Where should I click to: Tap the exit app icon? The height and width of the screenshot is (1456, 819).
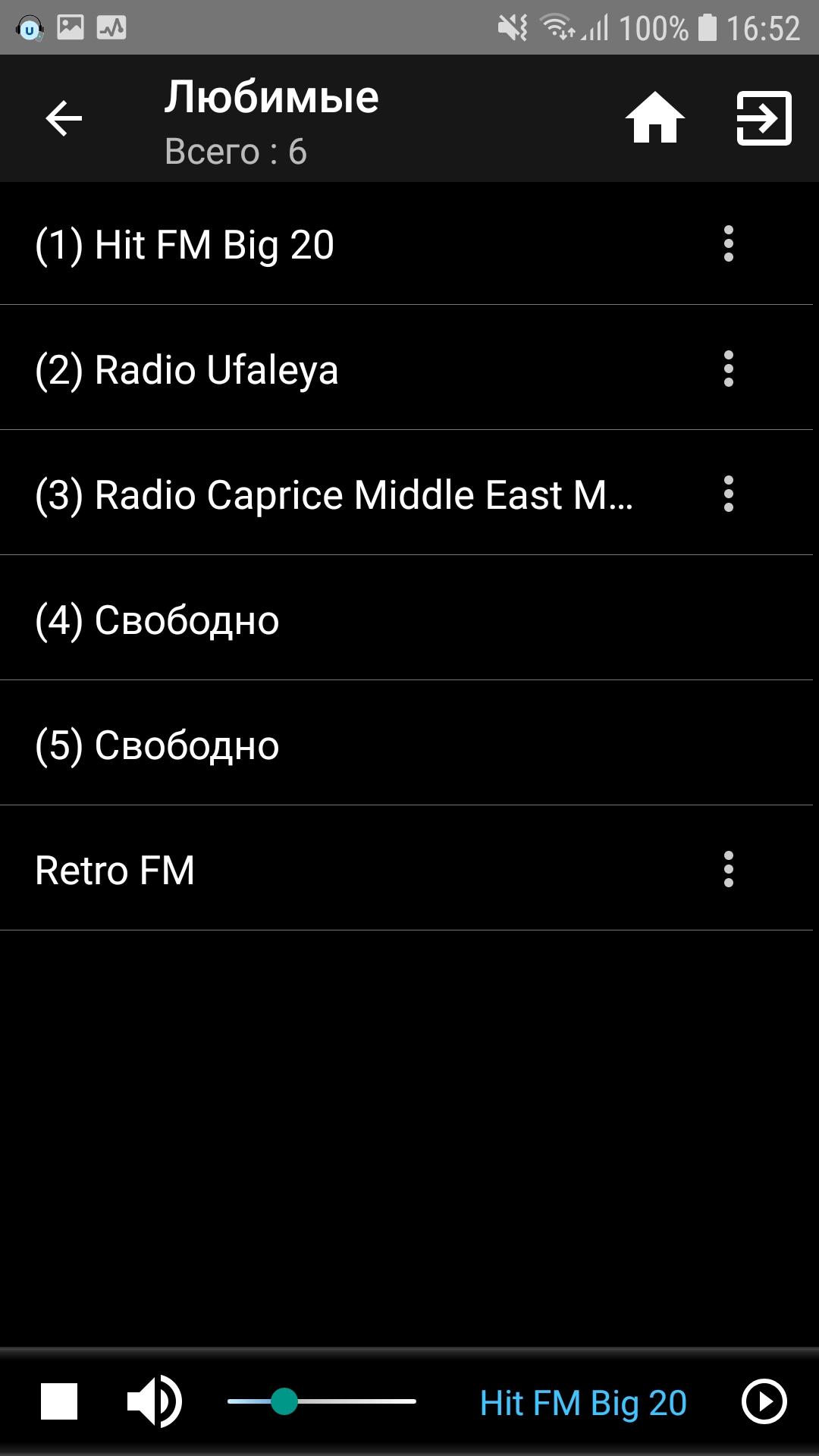tap(764, 118)
